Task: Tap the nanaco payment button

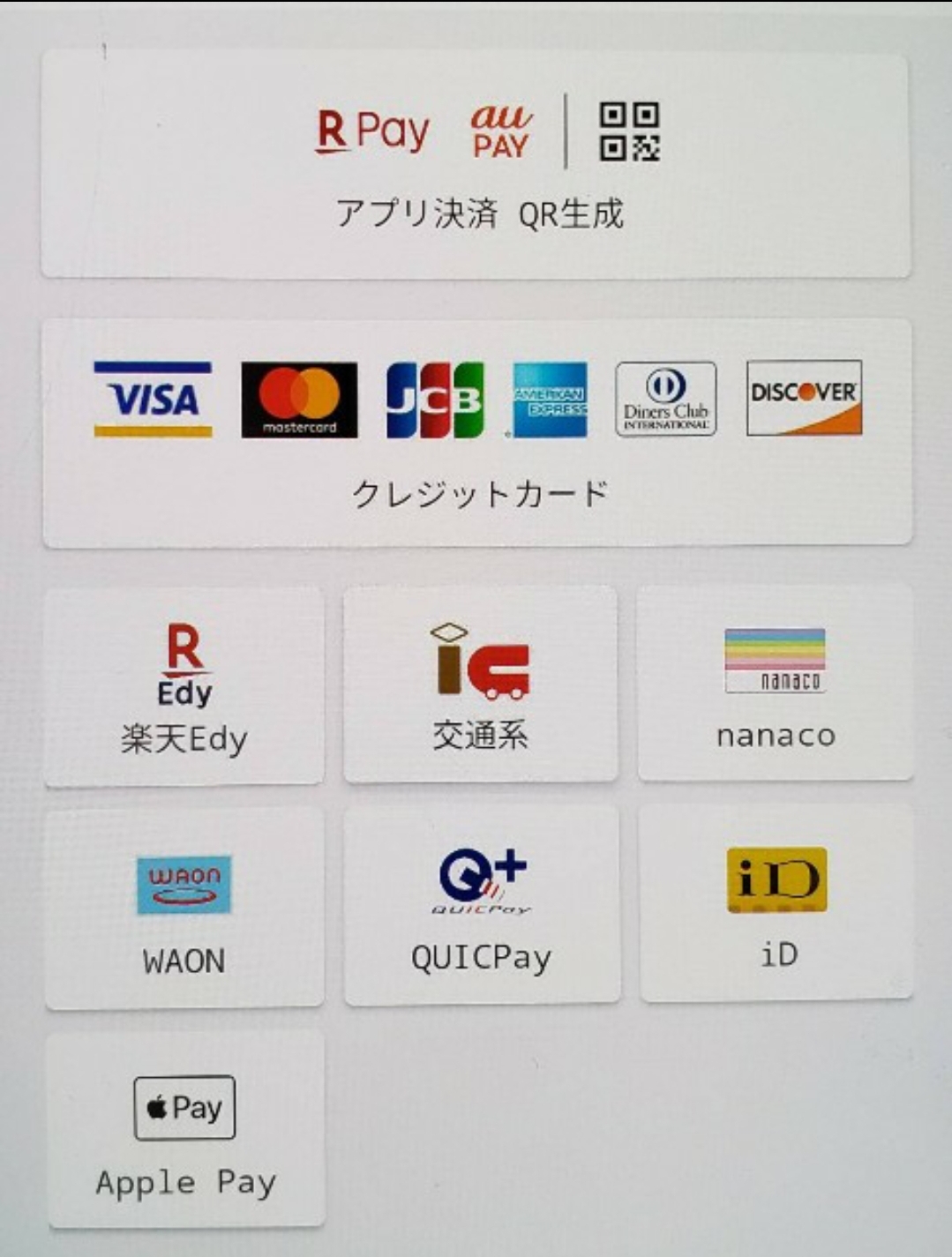Action: [775, 683]
